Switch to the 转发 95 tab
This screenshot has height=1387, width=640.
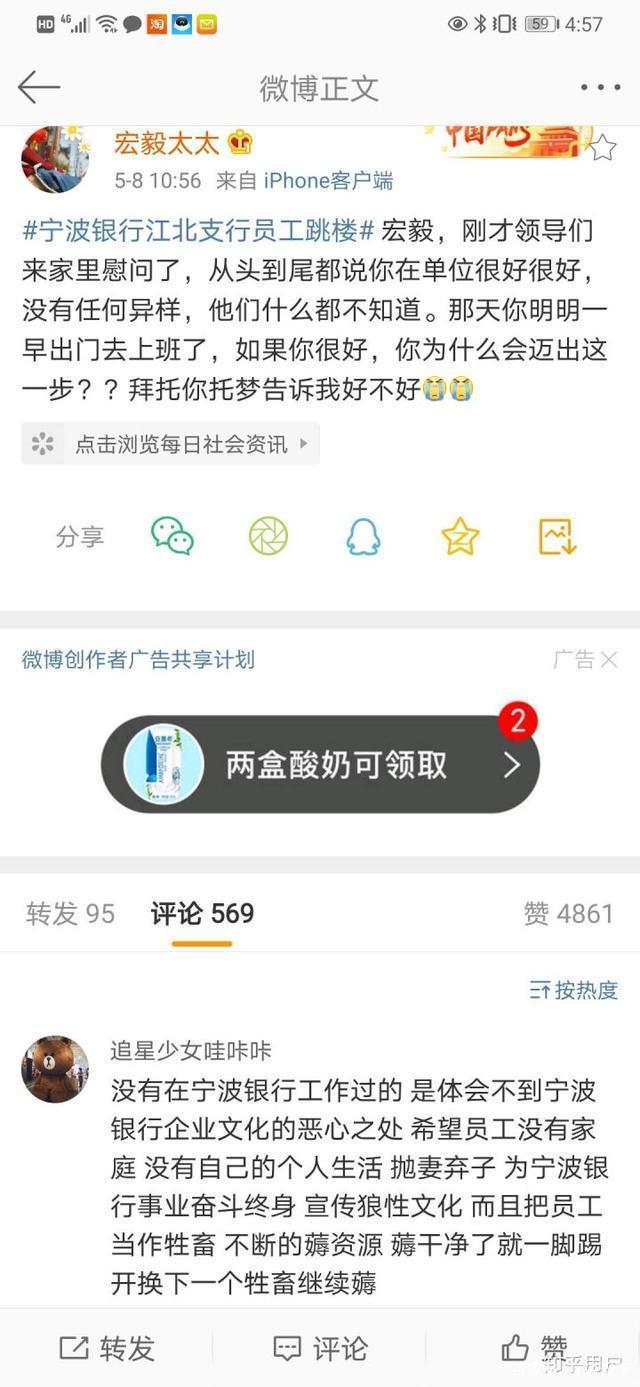[x=70, y=913]
